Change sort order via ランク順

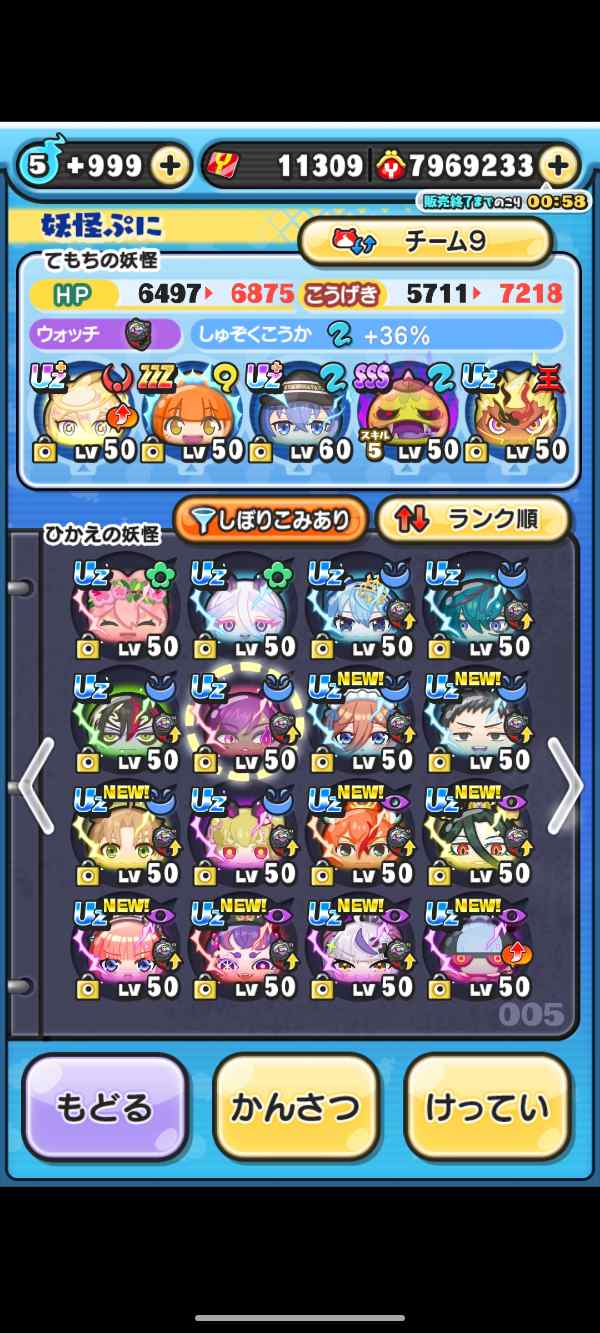(x=473, y=518)
